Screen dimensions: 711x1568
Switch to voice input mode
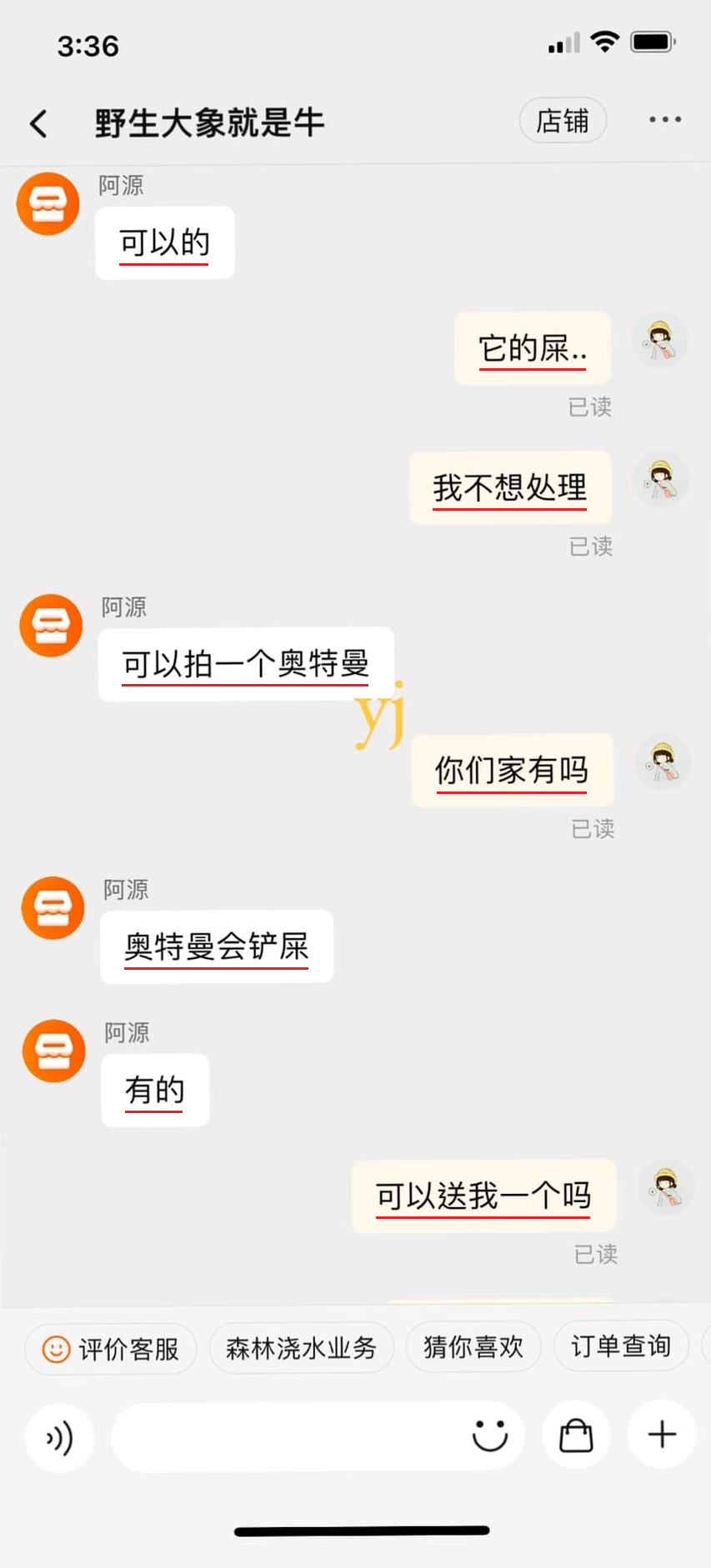coord(59,1437)
